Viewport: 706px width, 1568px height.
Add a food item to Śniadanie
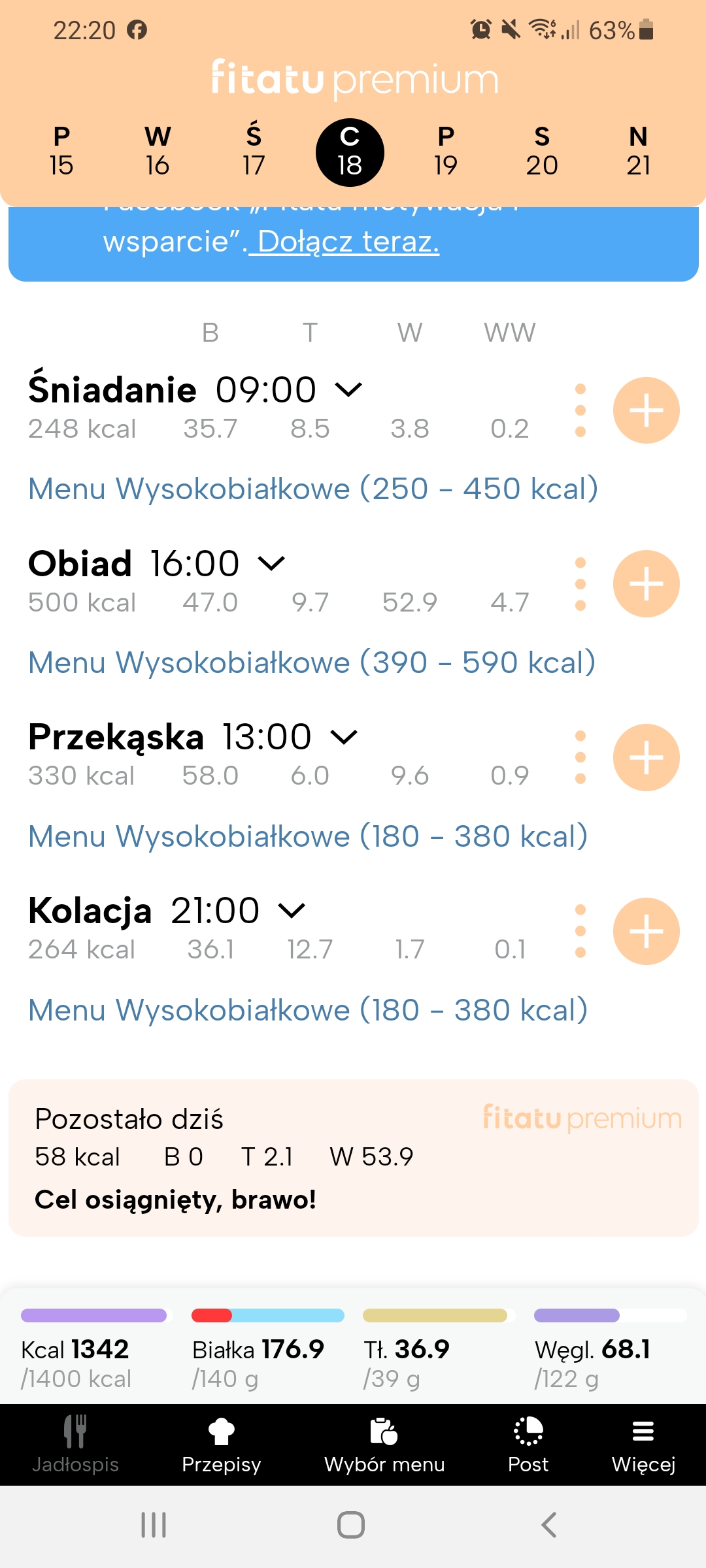[646, 410]
